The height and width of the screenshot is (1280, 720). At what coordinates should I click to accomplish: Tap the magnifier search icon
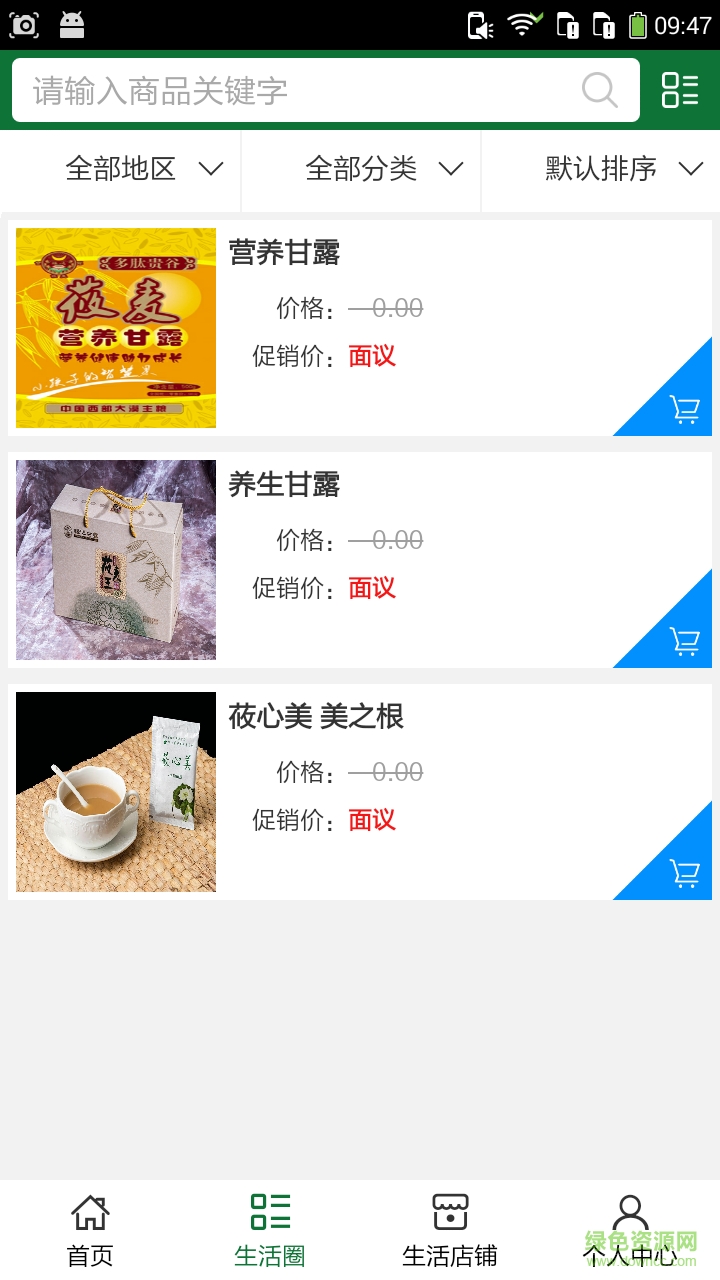coord(599,91)
